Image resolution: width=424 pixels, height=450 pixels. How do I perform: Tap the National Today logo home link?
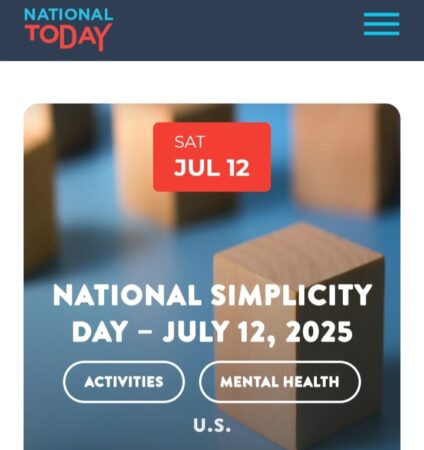point(69,29)
